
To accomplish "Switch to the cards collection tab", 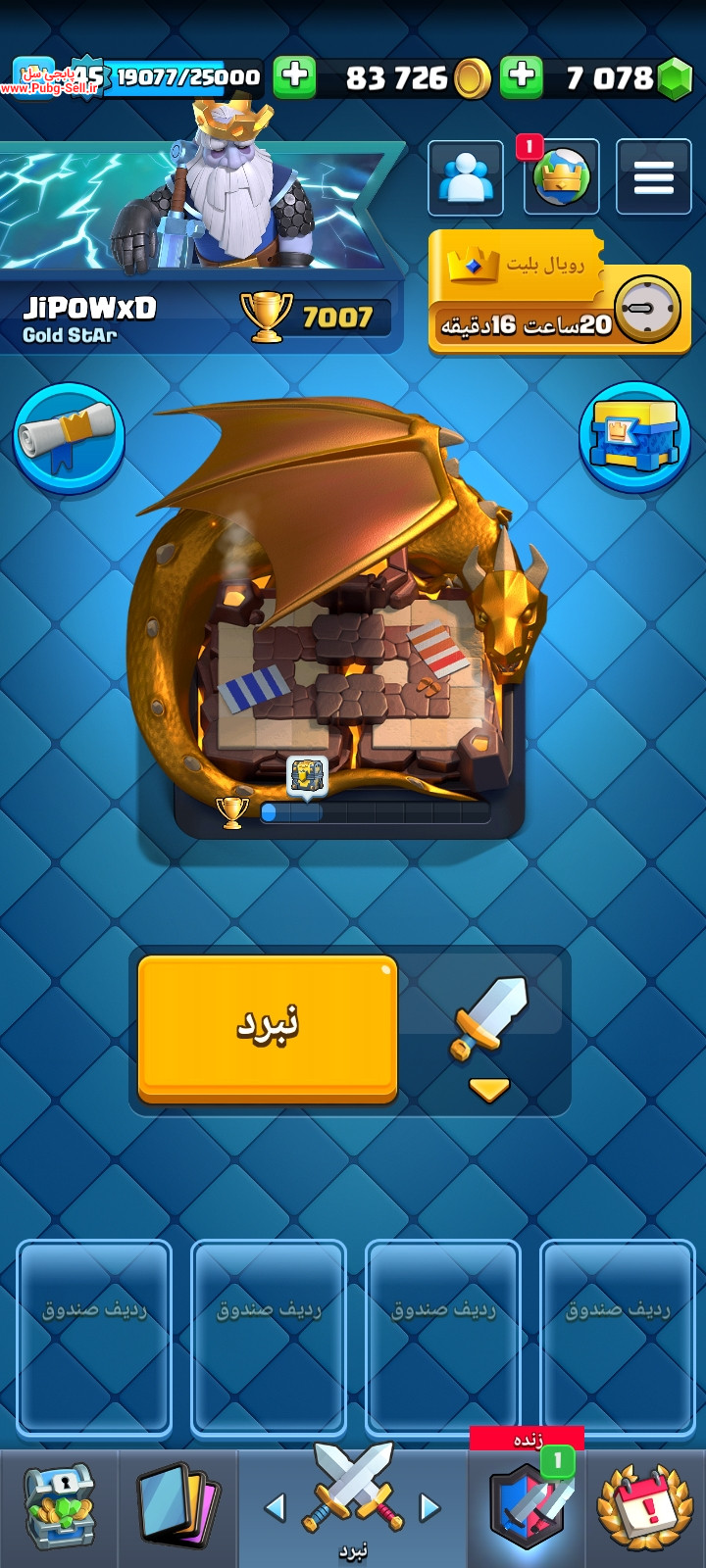I will click(x=177, y=1509).
